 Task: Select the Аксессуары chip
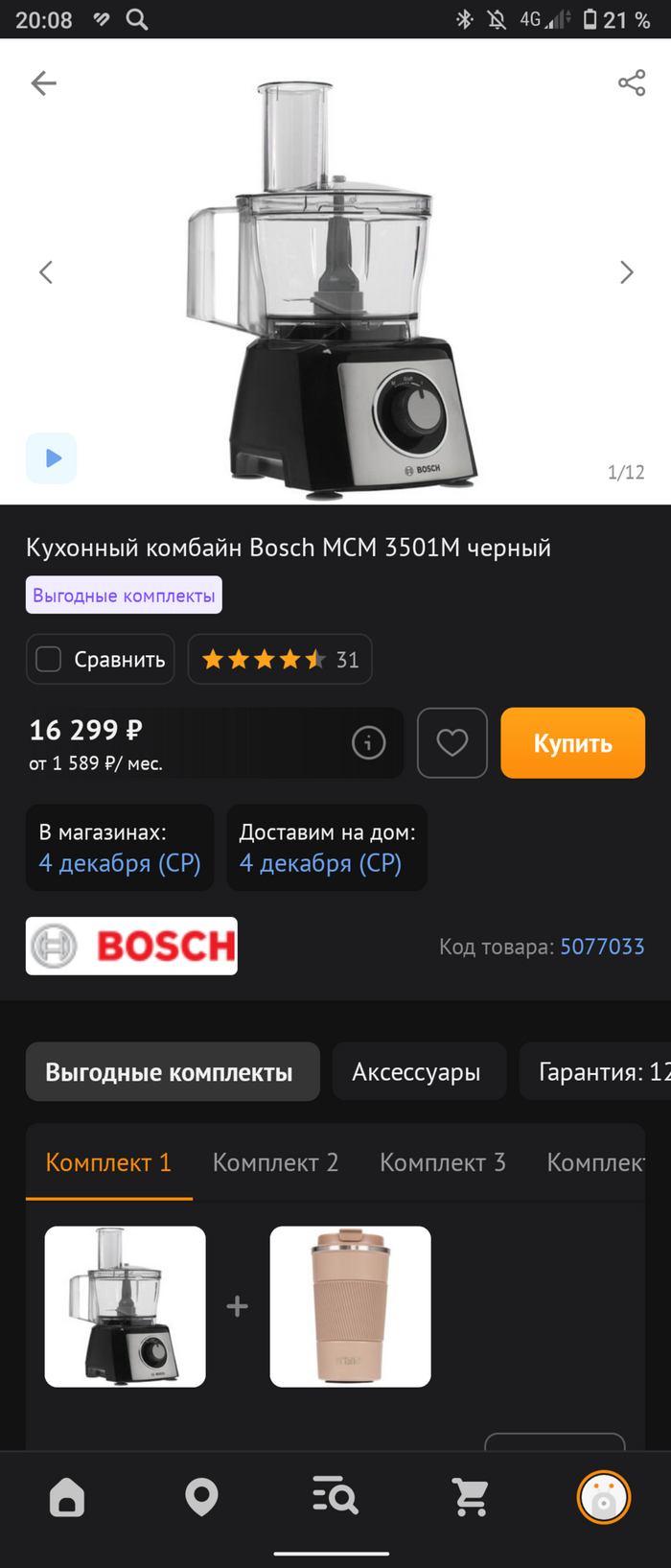click(417, 1071)
